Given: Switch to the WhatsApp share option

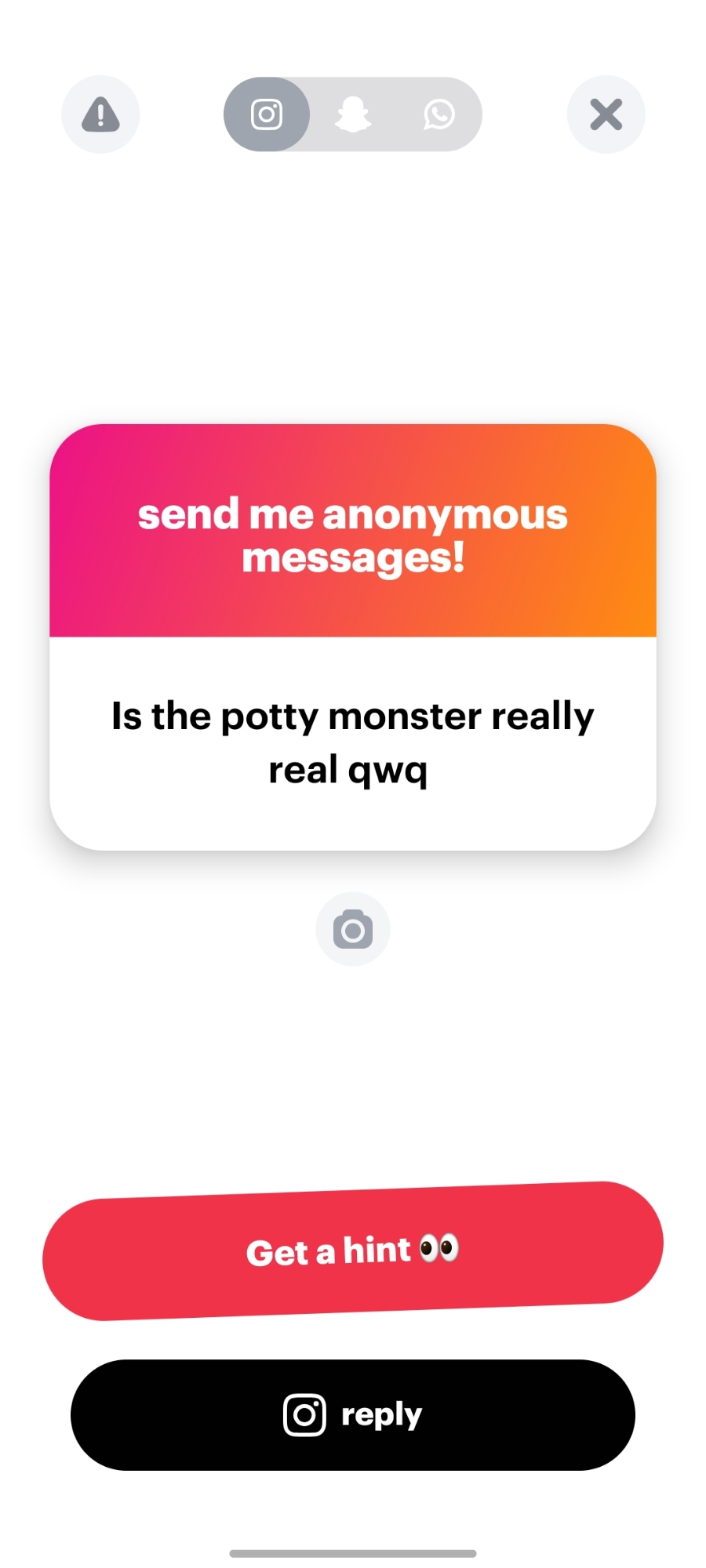Looking at the screenshot, I should click(x=439, y=114).
